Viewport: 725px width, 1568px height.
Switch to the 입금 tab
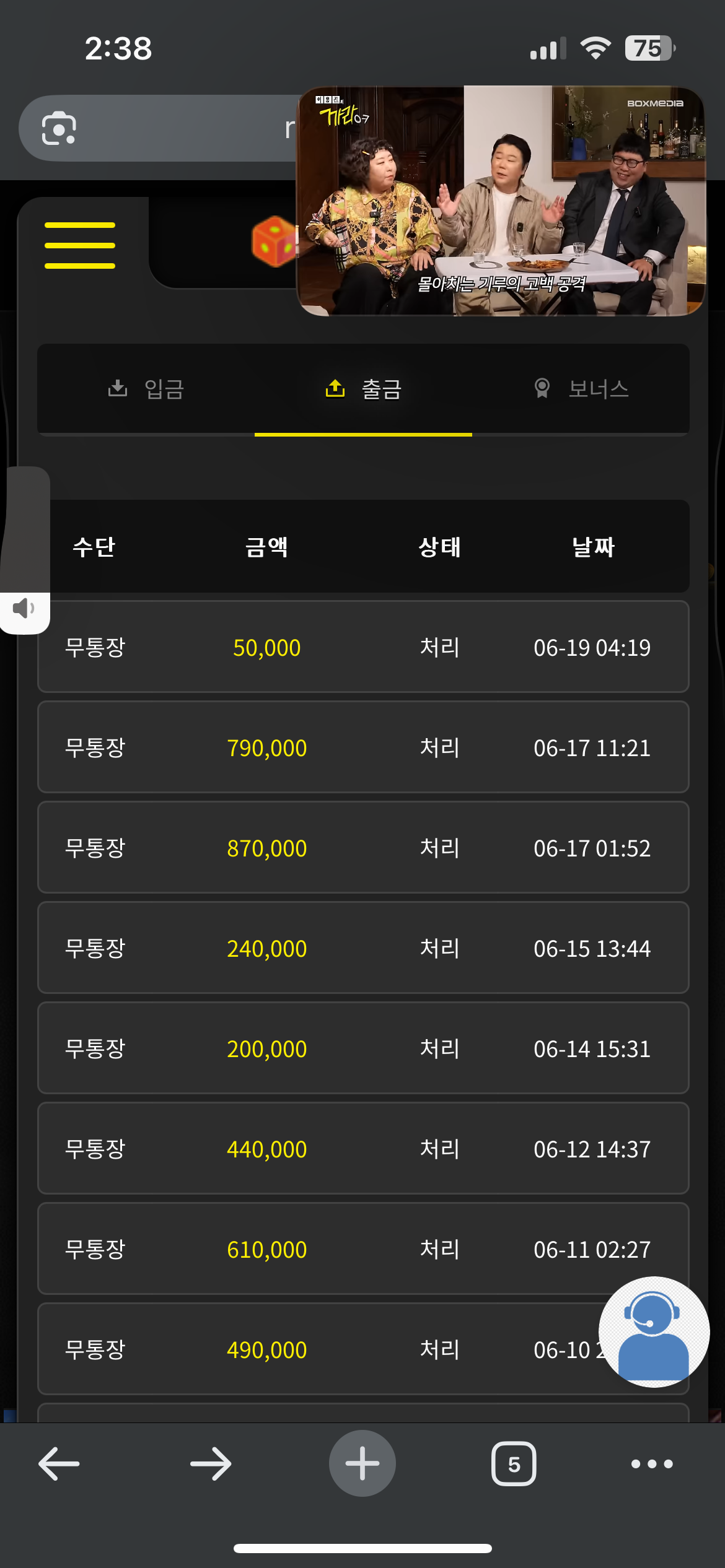point(146,389)
